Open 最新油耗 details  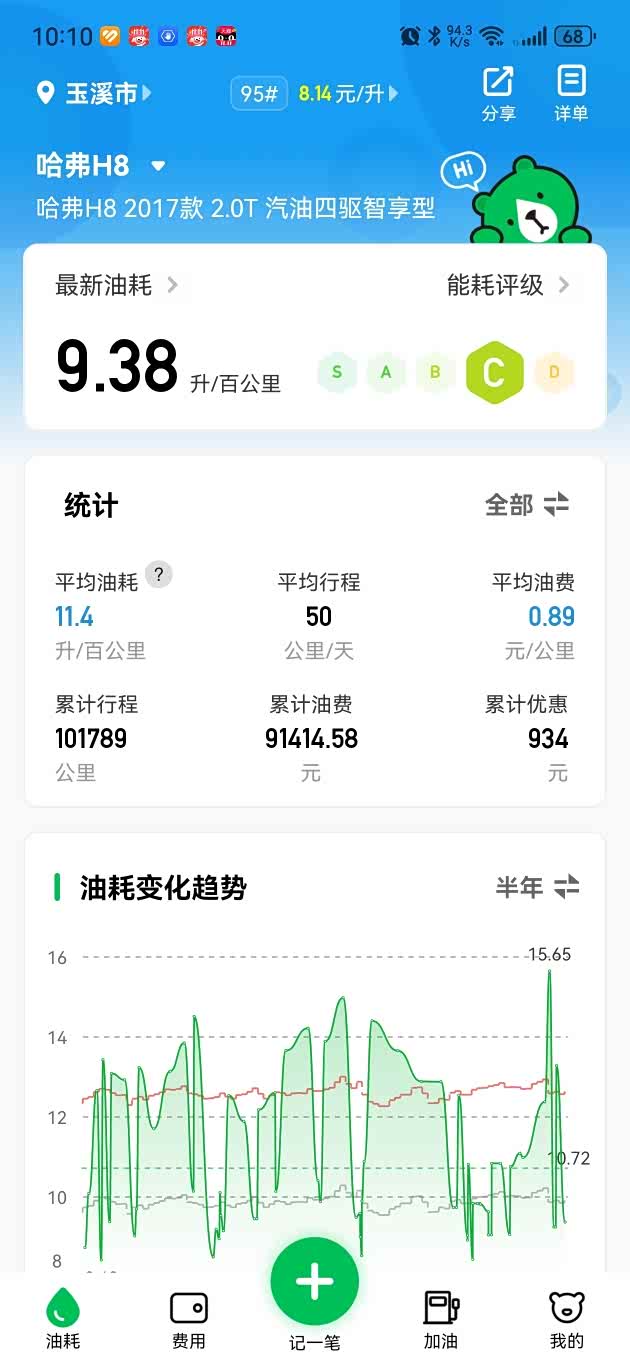click(116, 286)
